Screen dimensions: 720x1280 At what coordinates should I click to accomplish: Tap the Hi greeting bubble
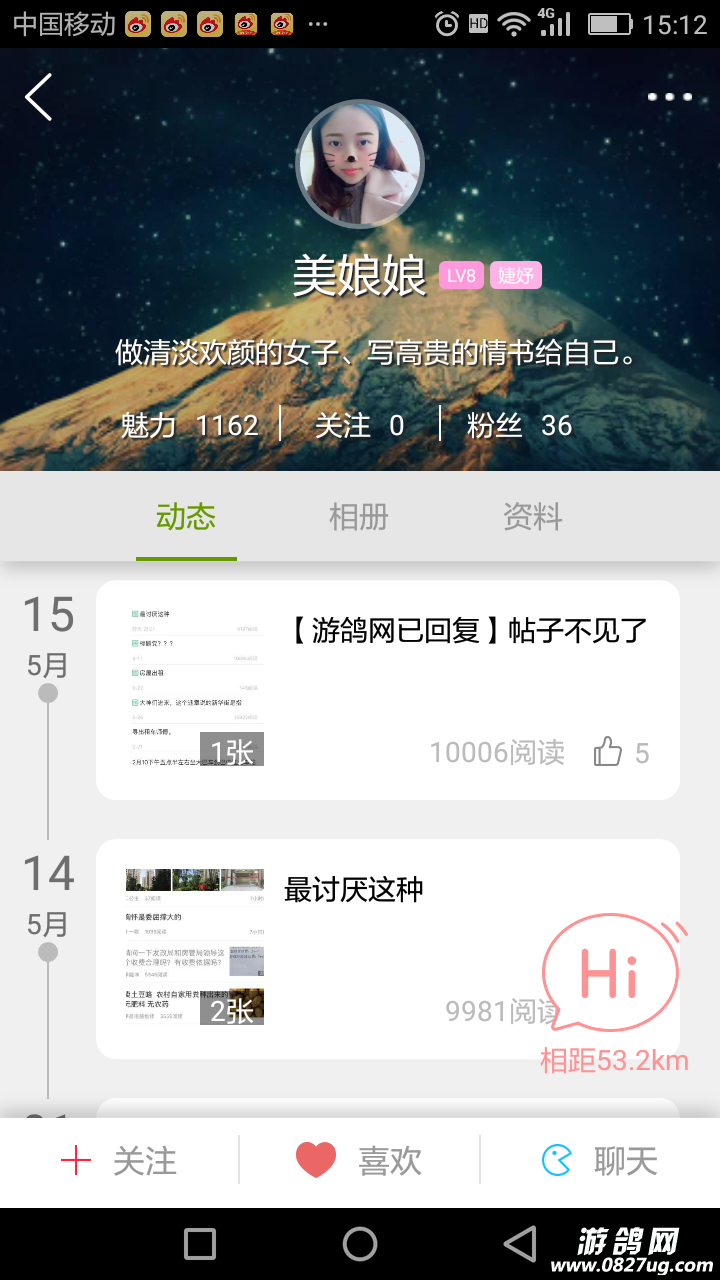pyautogui.click(x=611, y=974)
